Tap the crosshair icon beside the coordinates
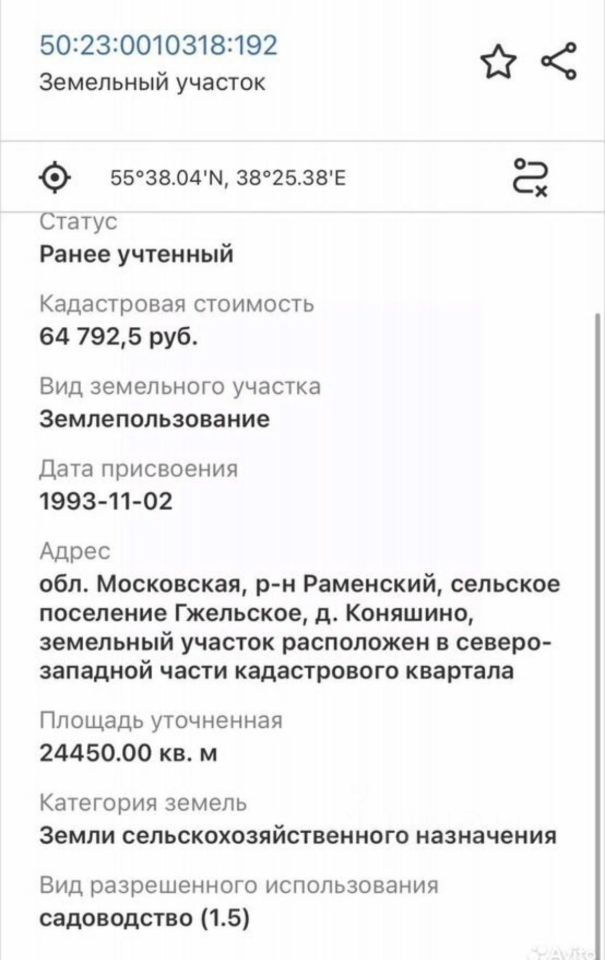605x960 pixels. (x=56, y=178)
